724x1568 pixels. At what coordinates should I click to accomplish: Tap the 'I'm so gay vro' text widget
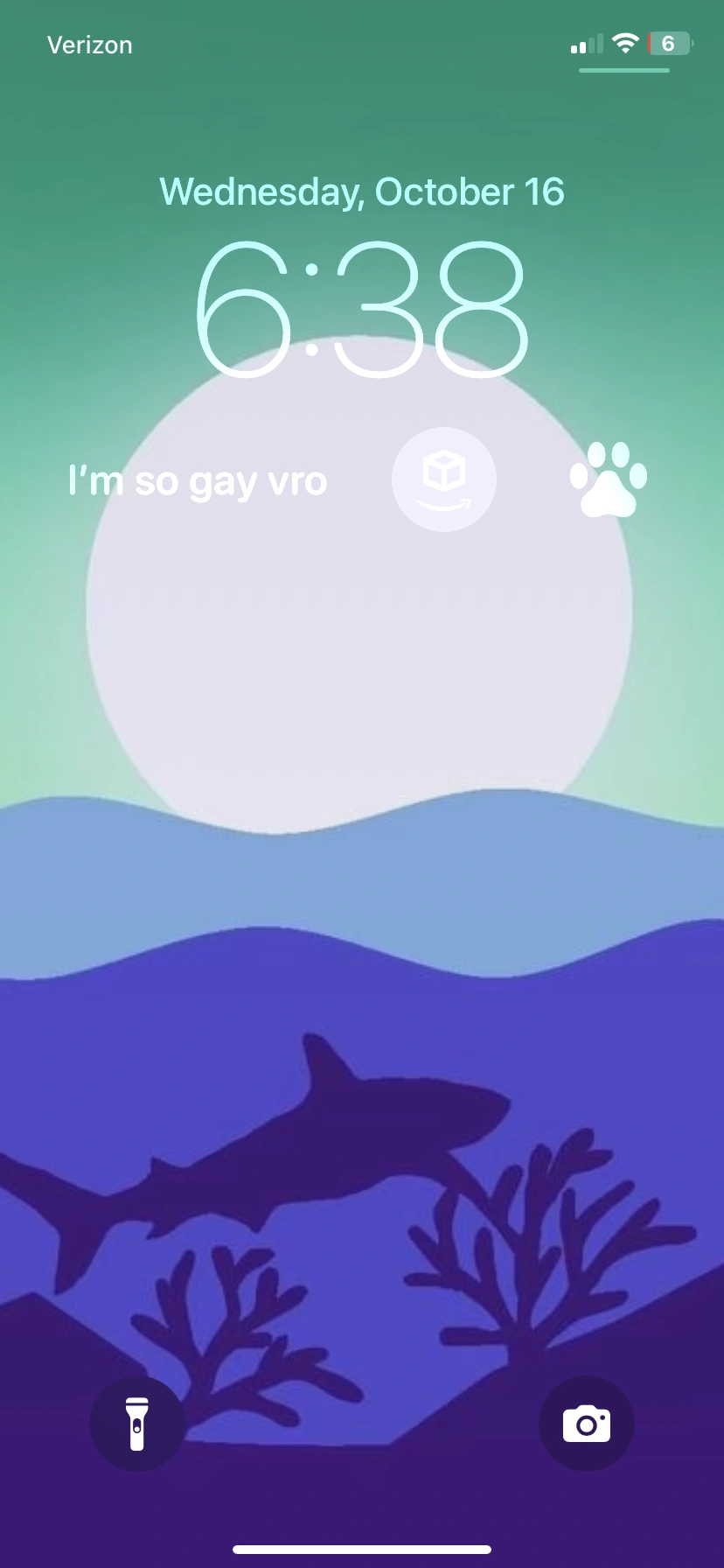[x=197, y=479]
